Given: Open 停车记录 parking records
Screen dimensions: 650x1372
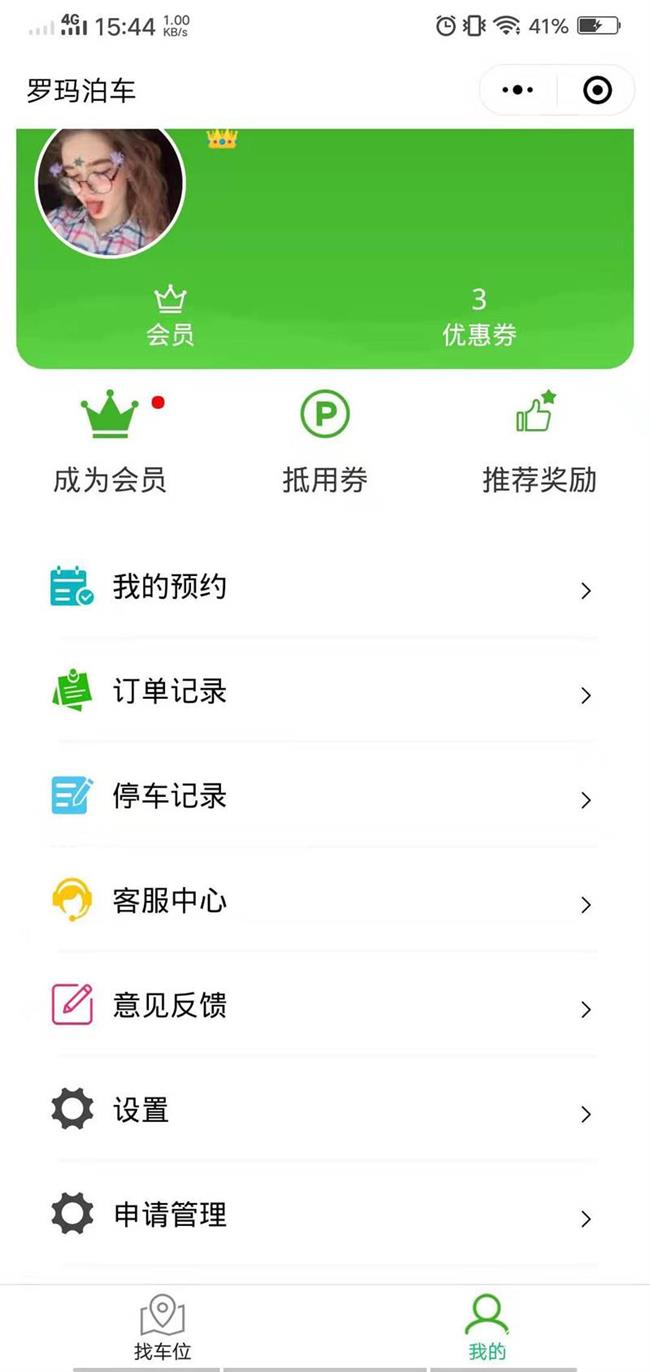Looking at the screenshot, I should pyautogui.click(x=325, y=797).
